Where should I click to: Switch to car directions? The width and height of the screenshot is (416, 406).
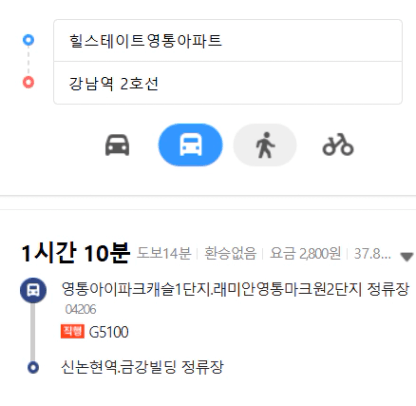point(117,145)
